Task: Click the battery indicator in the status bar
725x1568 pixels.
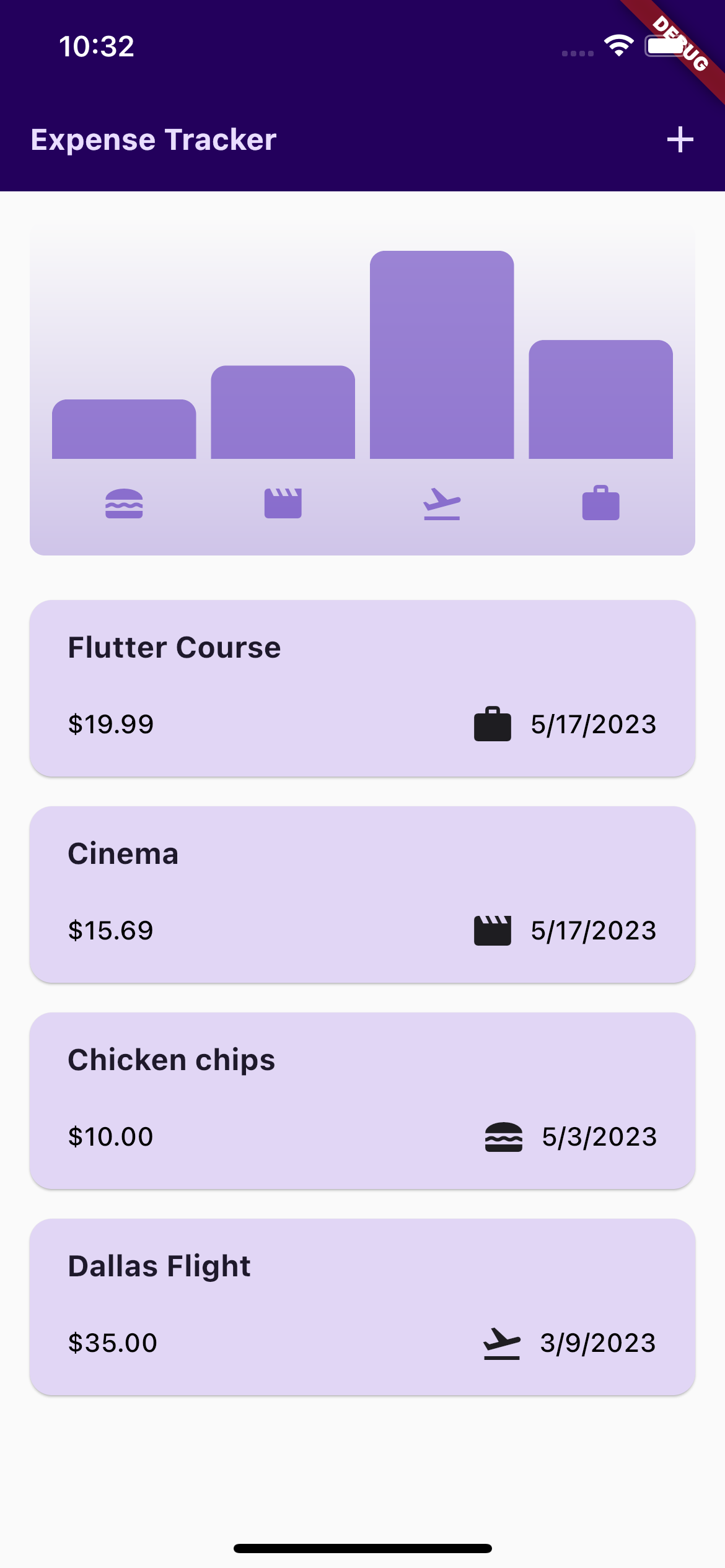Action: (664, 45)
